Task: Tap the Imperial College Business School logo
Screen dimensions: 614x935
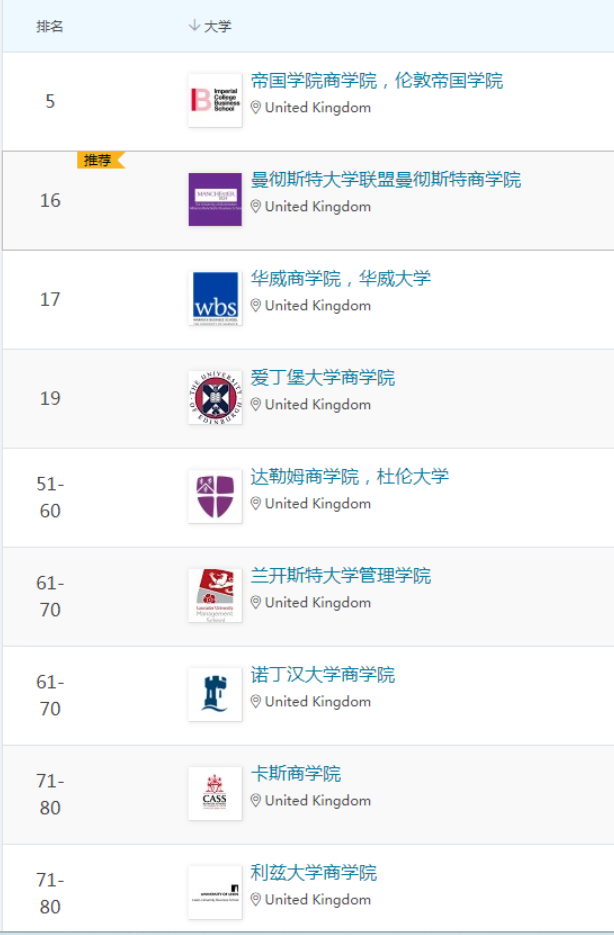Action: pyautogui.click(x=215, y=100)
